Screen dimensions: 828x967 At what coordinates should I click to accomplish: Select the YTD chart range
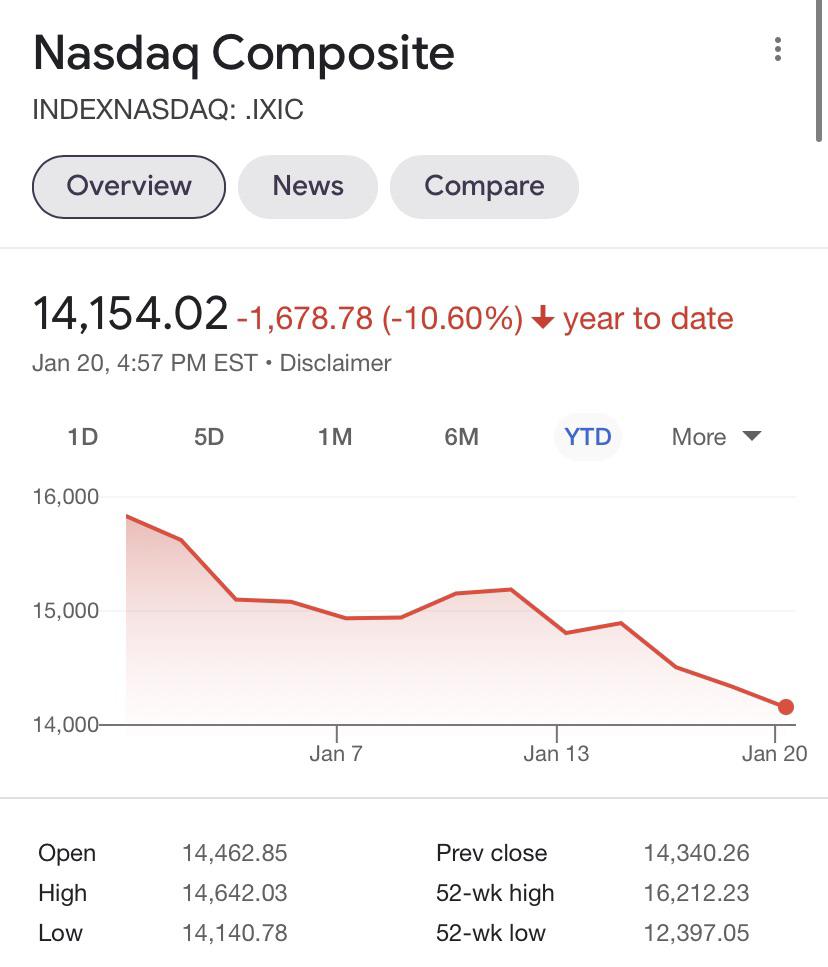coord(587,437)
